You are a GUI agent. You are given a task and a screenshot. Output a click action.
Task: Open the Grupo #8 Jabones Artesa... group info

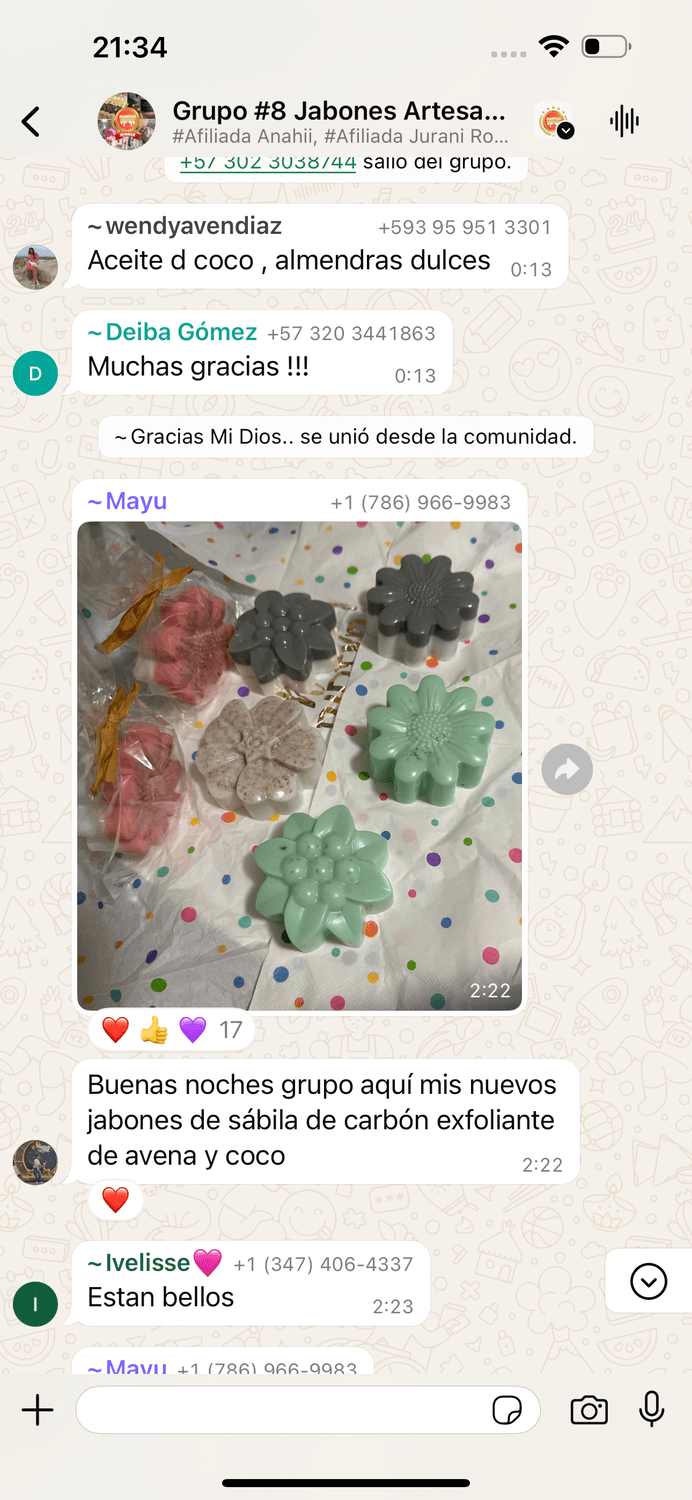[x=339, y=122]
